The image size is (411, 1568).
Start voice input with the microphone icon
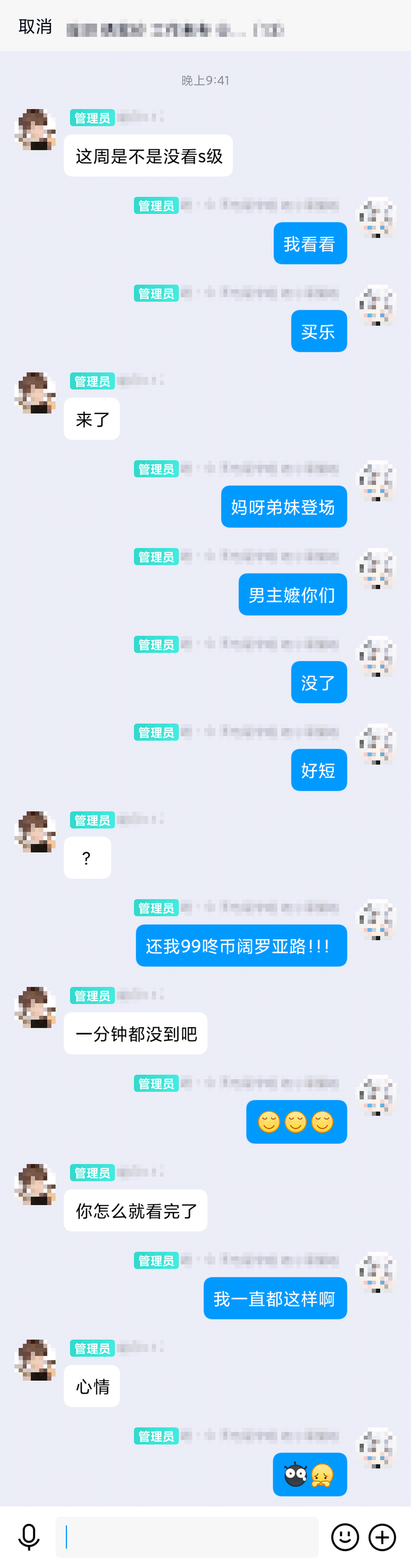click(x=28, y=1536)
